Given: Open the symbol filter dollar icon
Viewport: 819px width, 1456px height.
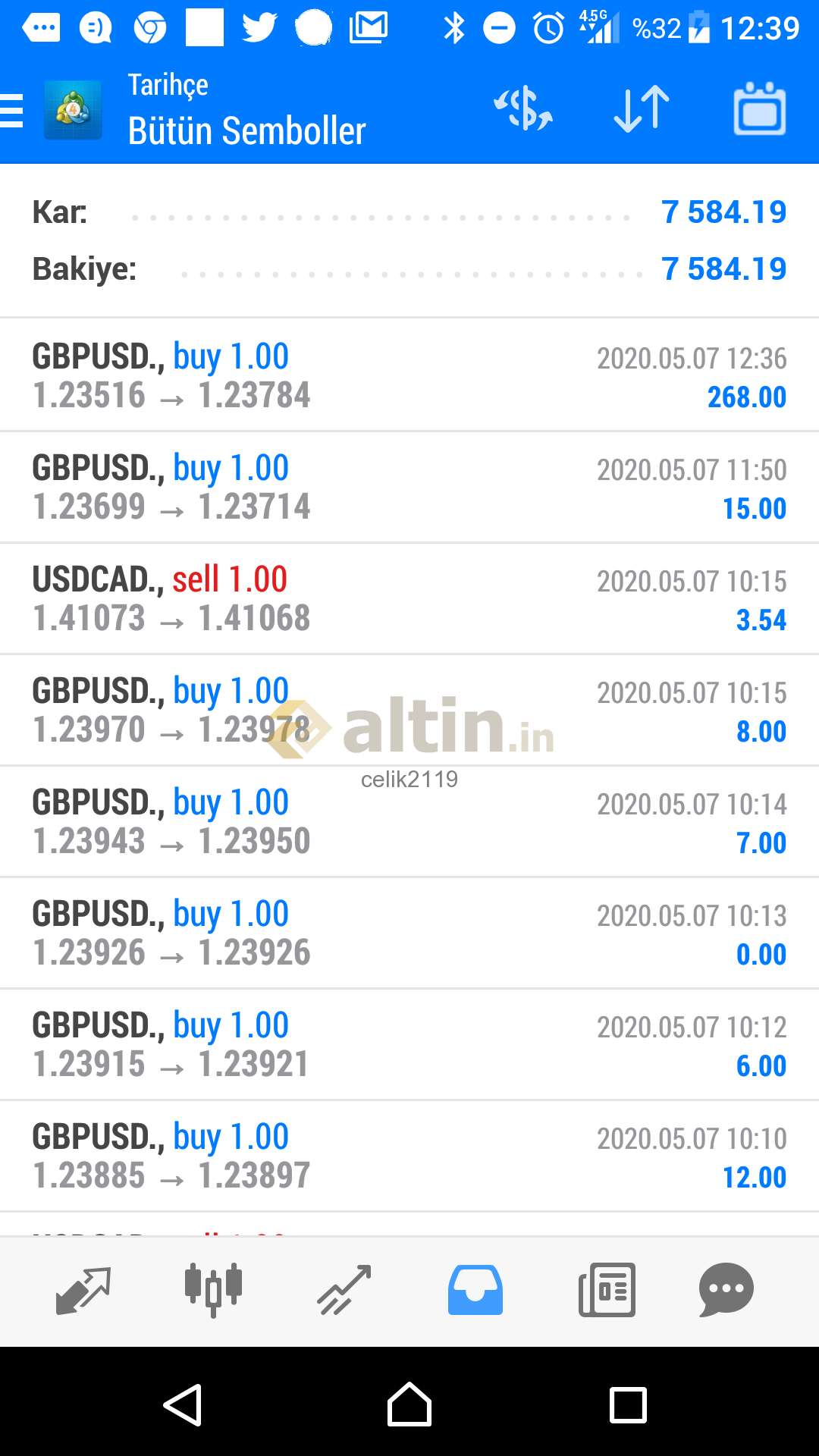Looking at the screenshot, I should point(523,109).
